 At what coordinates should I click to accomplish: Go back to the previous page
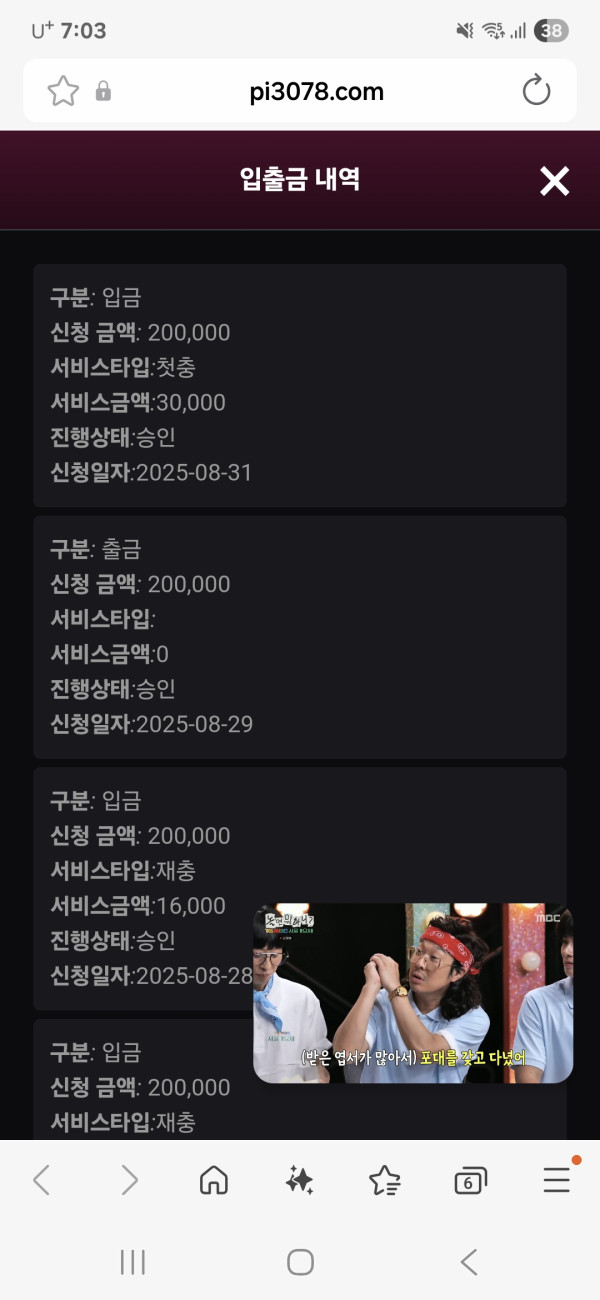tap(41, 1181)
